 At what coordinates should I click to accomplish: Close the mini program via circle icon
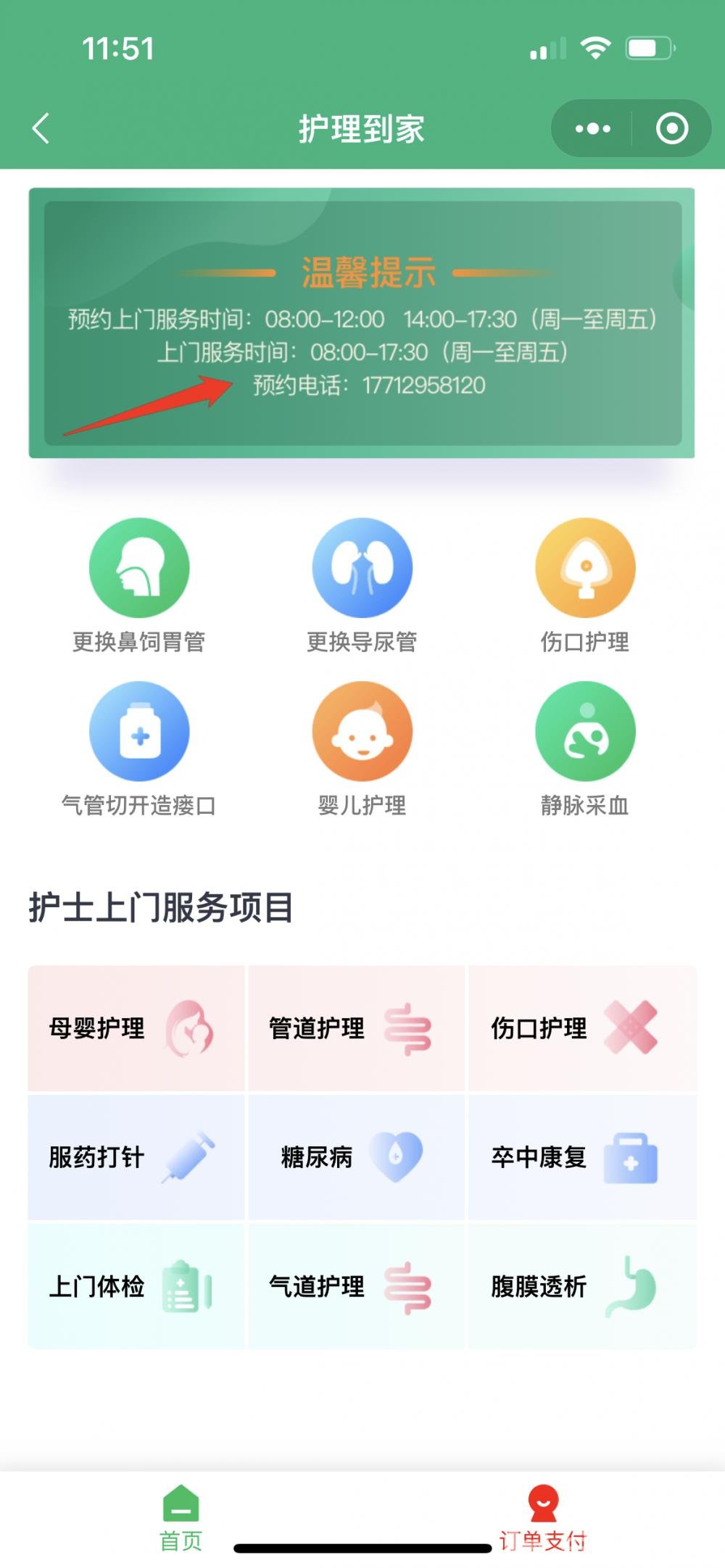[671, 129]
